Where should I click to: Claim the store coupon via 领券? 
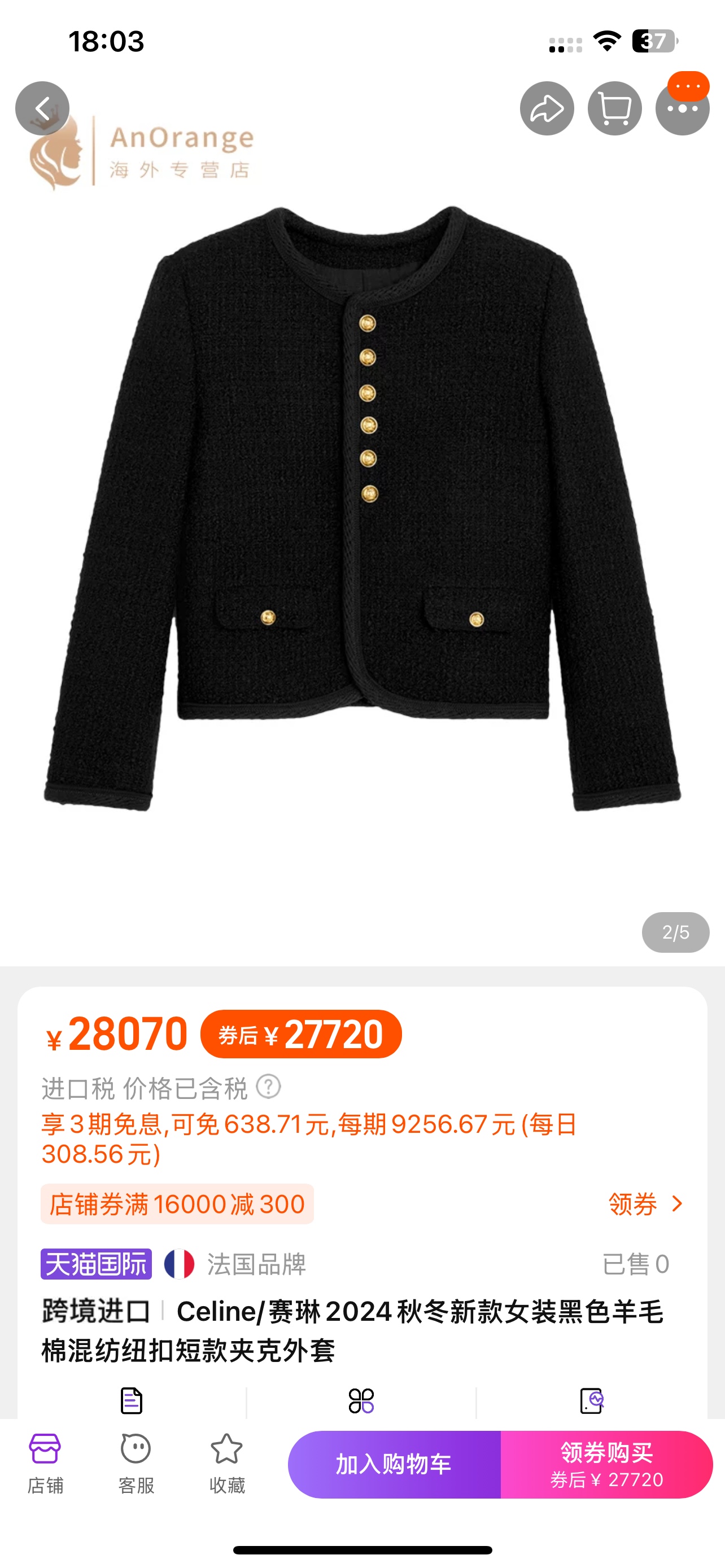click(645, 1203)
